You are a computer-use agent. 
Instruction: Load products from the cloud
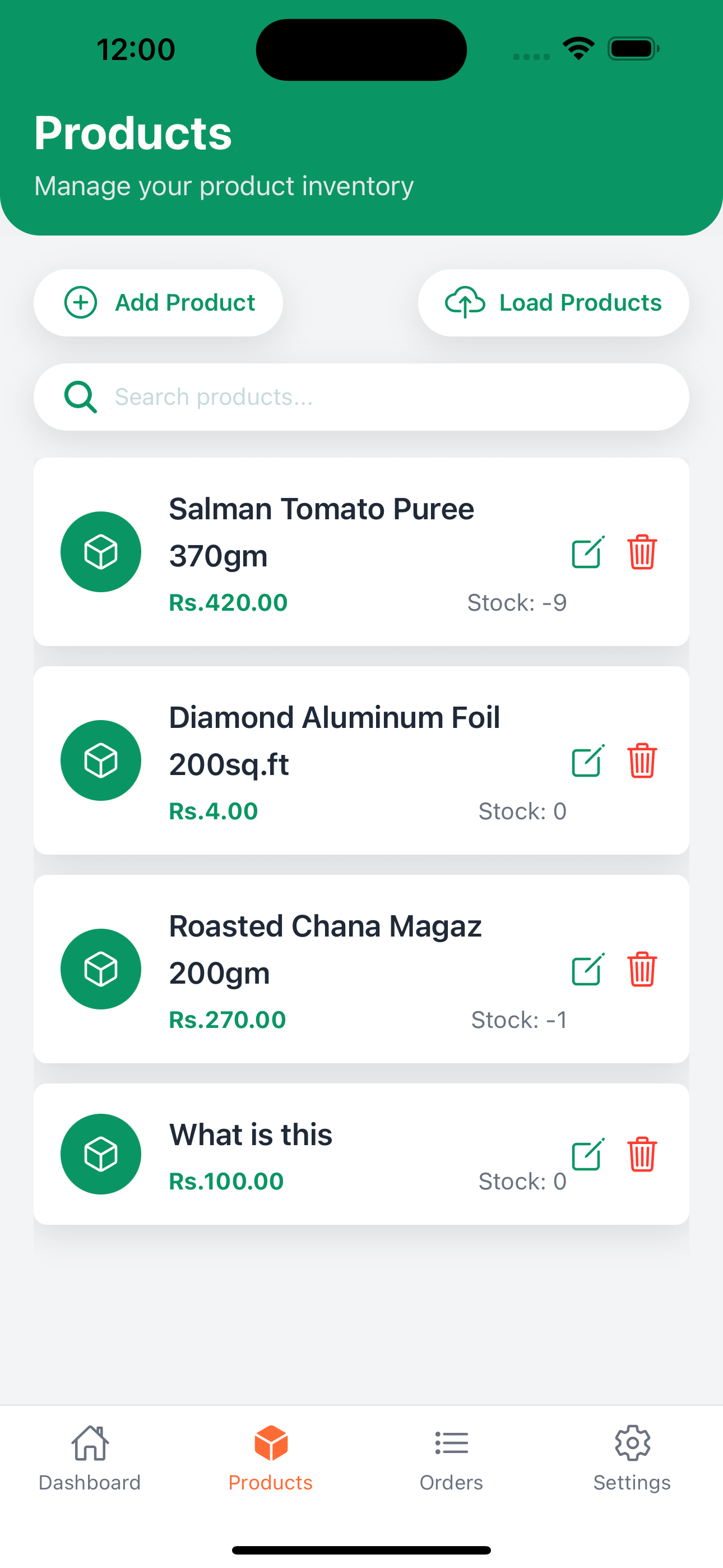click(553, 302)
